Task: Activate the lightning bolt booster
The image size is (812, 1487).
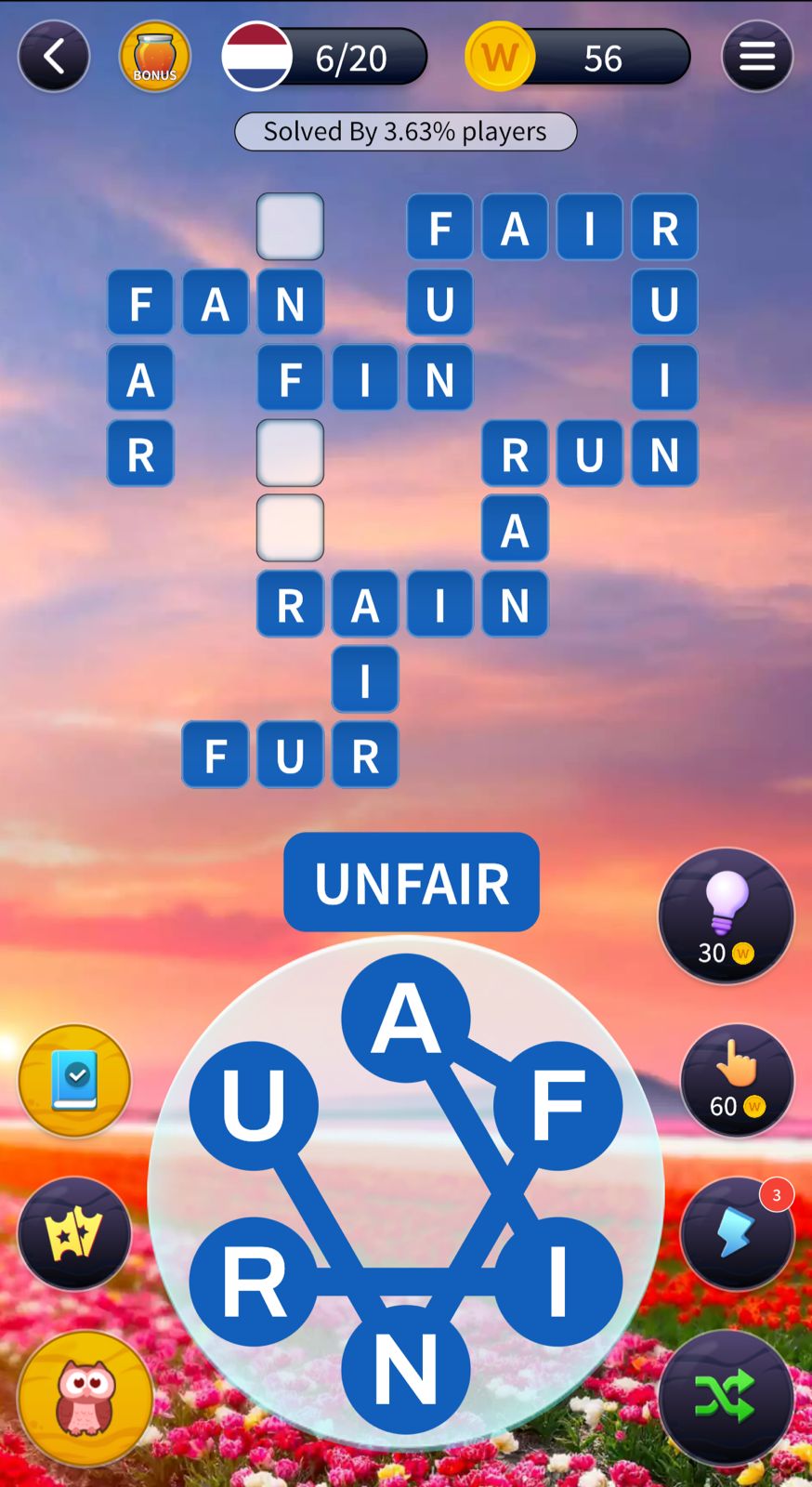Action: pyautogui.click(x=736, y=1233)
